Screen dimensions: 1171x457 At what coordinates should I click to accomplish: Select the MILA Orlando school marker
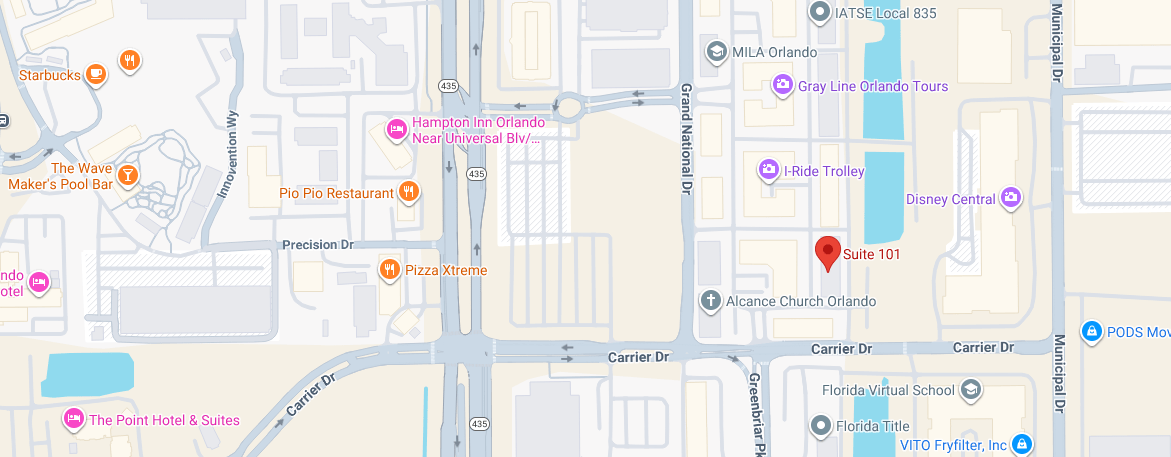click(x=716, y=51)
